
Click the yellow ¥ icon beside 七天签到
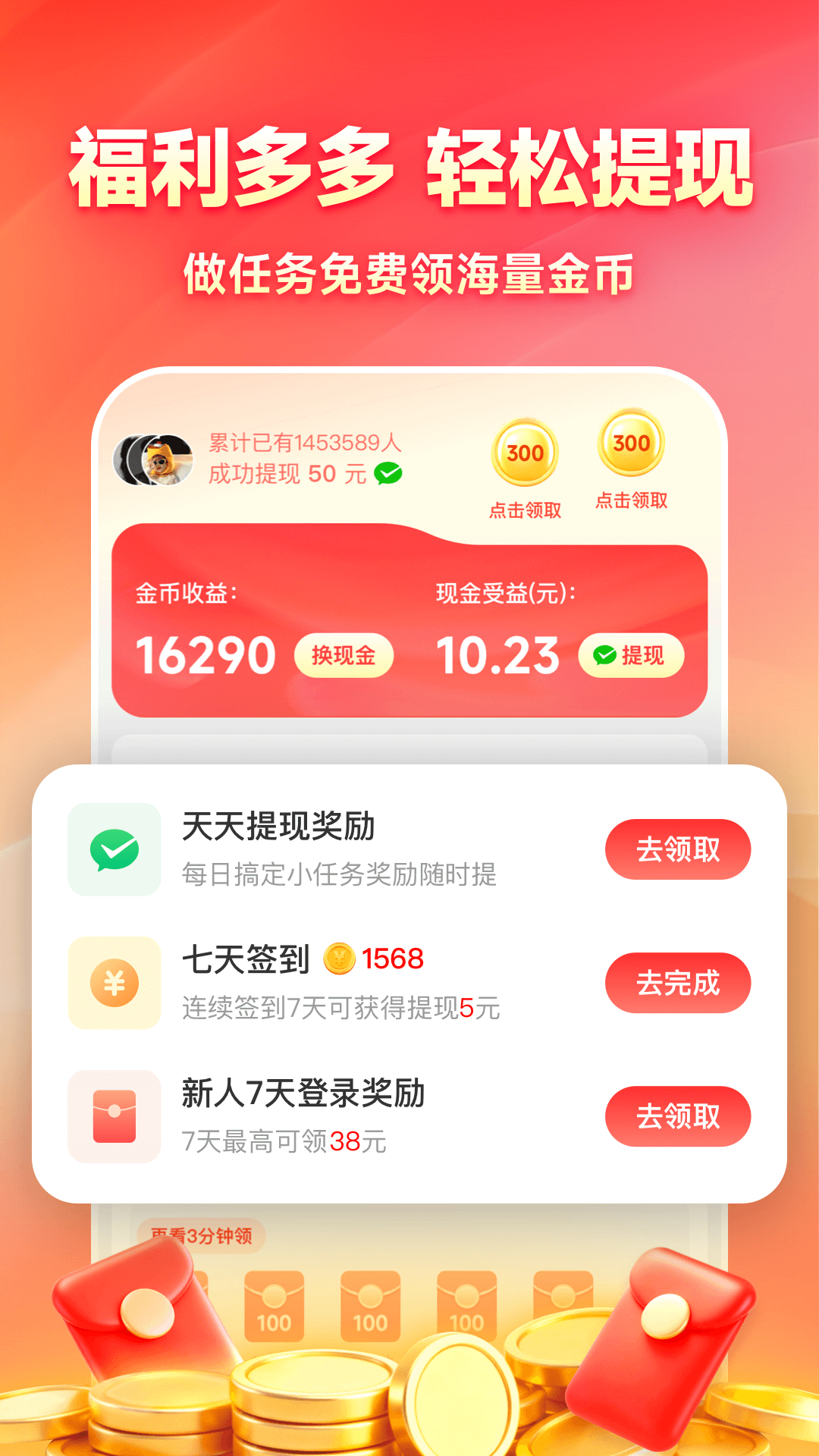tap(113, 982)
